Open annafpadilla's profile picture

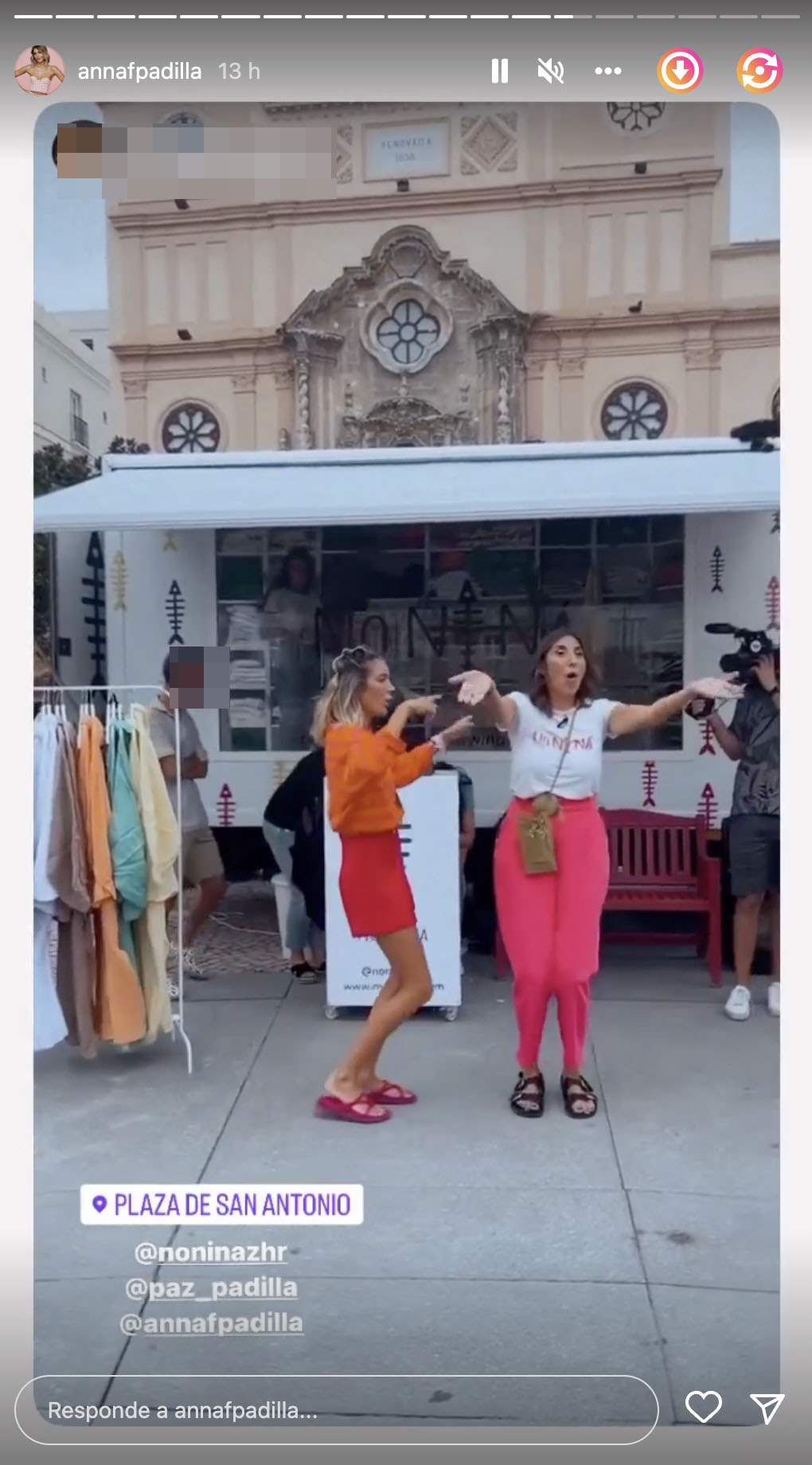pyautogui.click(x=40, y=71)
